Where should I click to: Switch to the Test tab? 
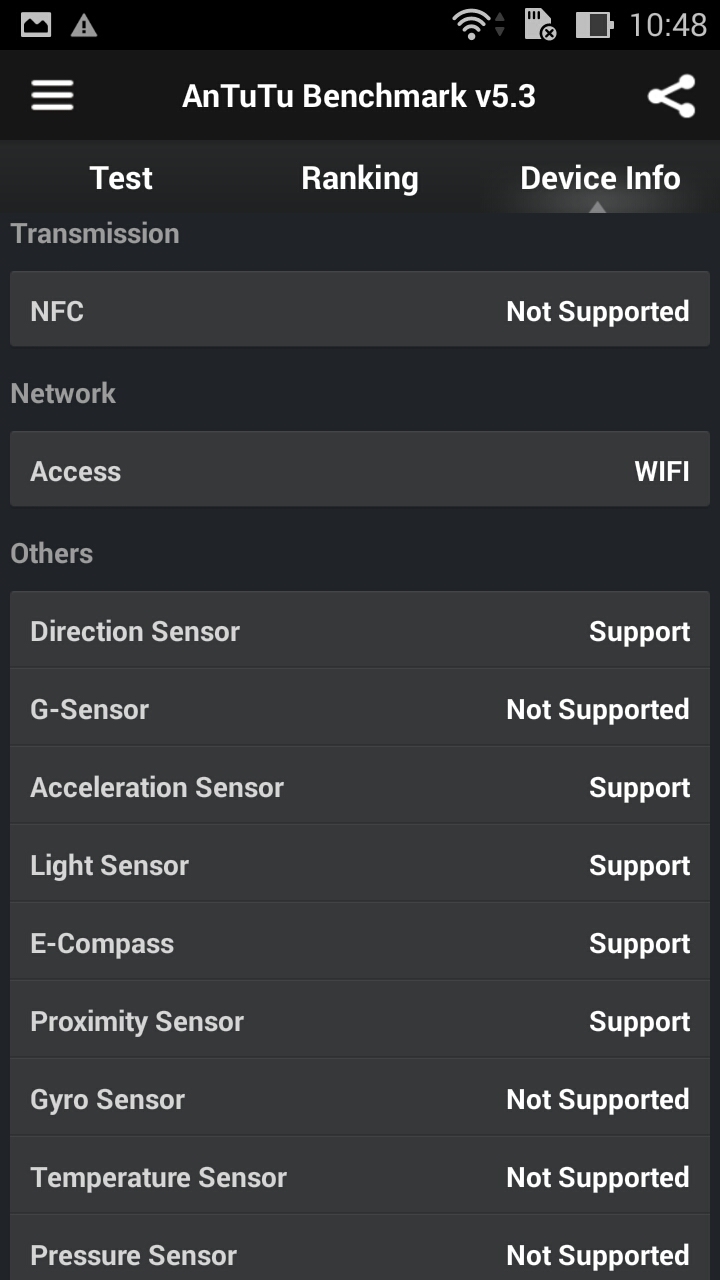tap(121, 178)
